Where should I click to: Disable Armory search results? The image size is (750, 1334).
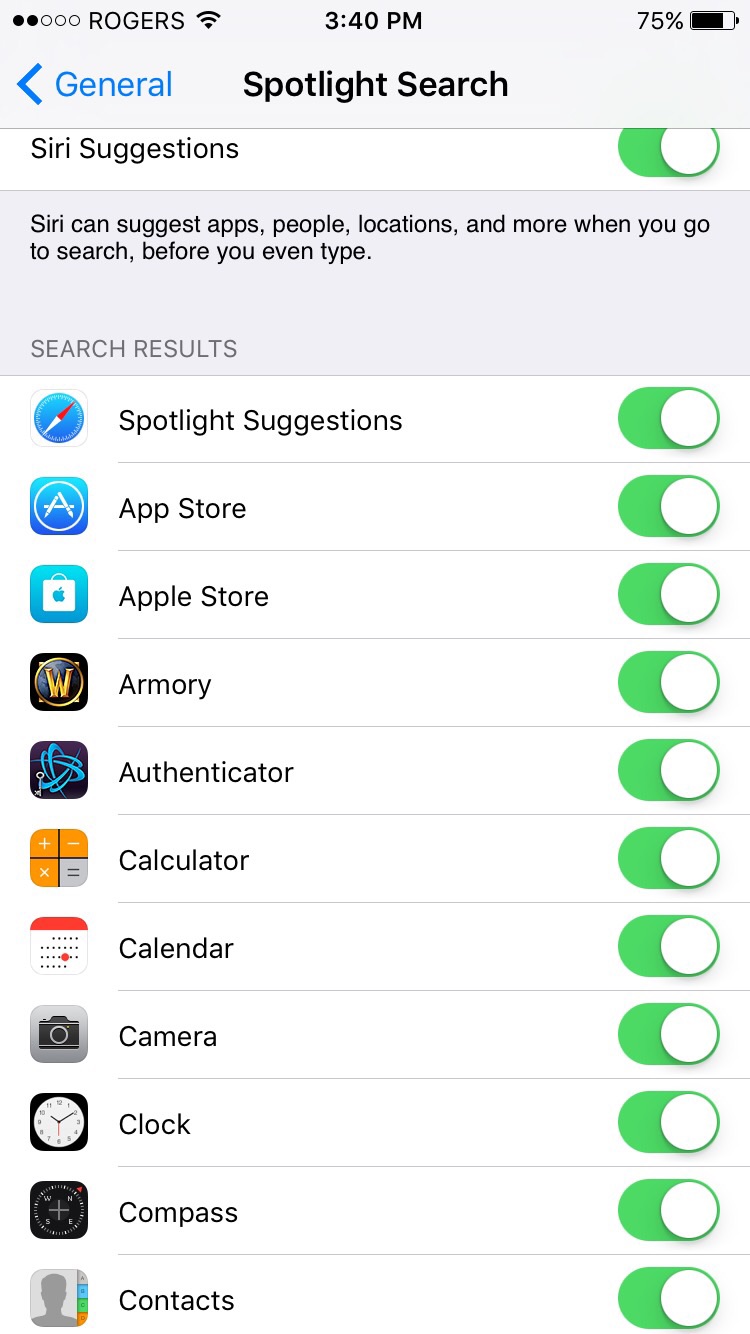coord(669,683)
